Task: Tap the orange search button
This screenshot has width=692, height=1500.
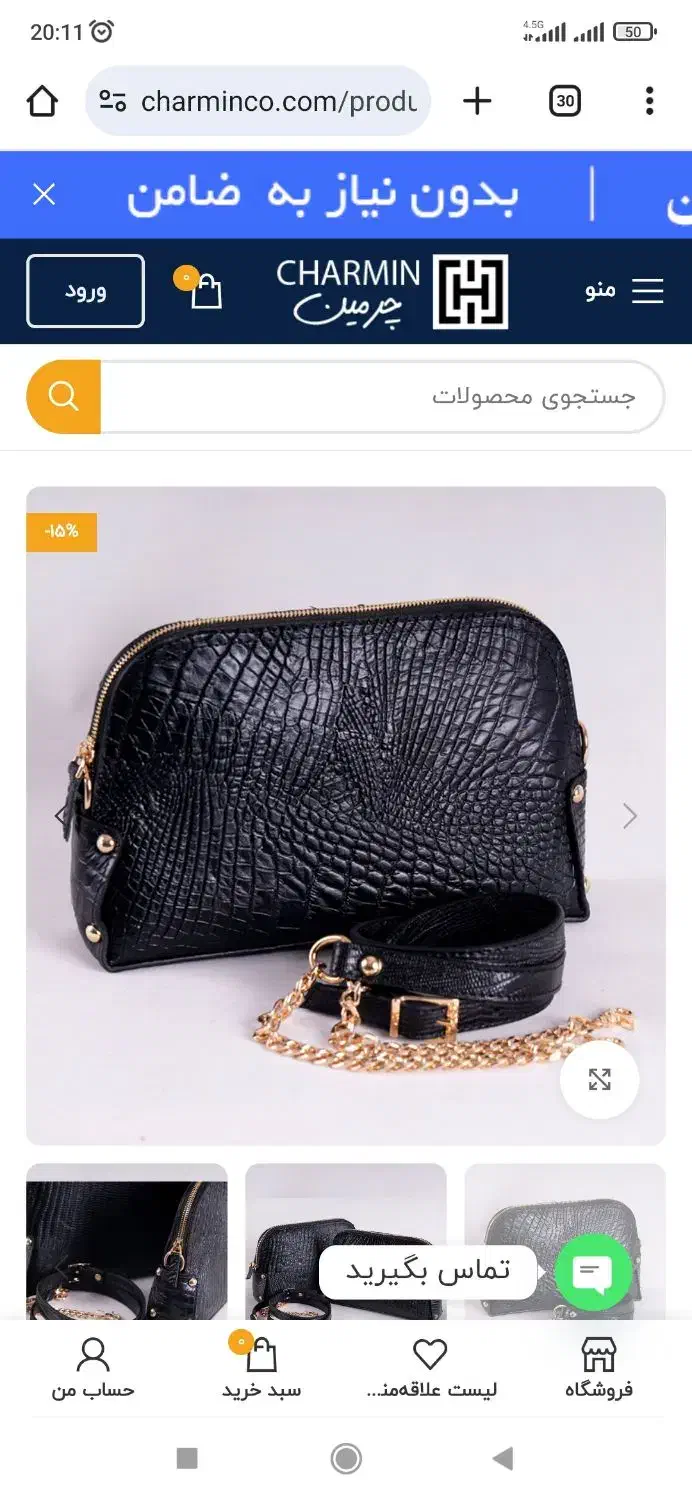Action: point(63,397)
